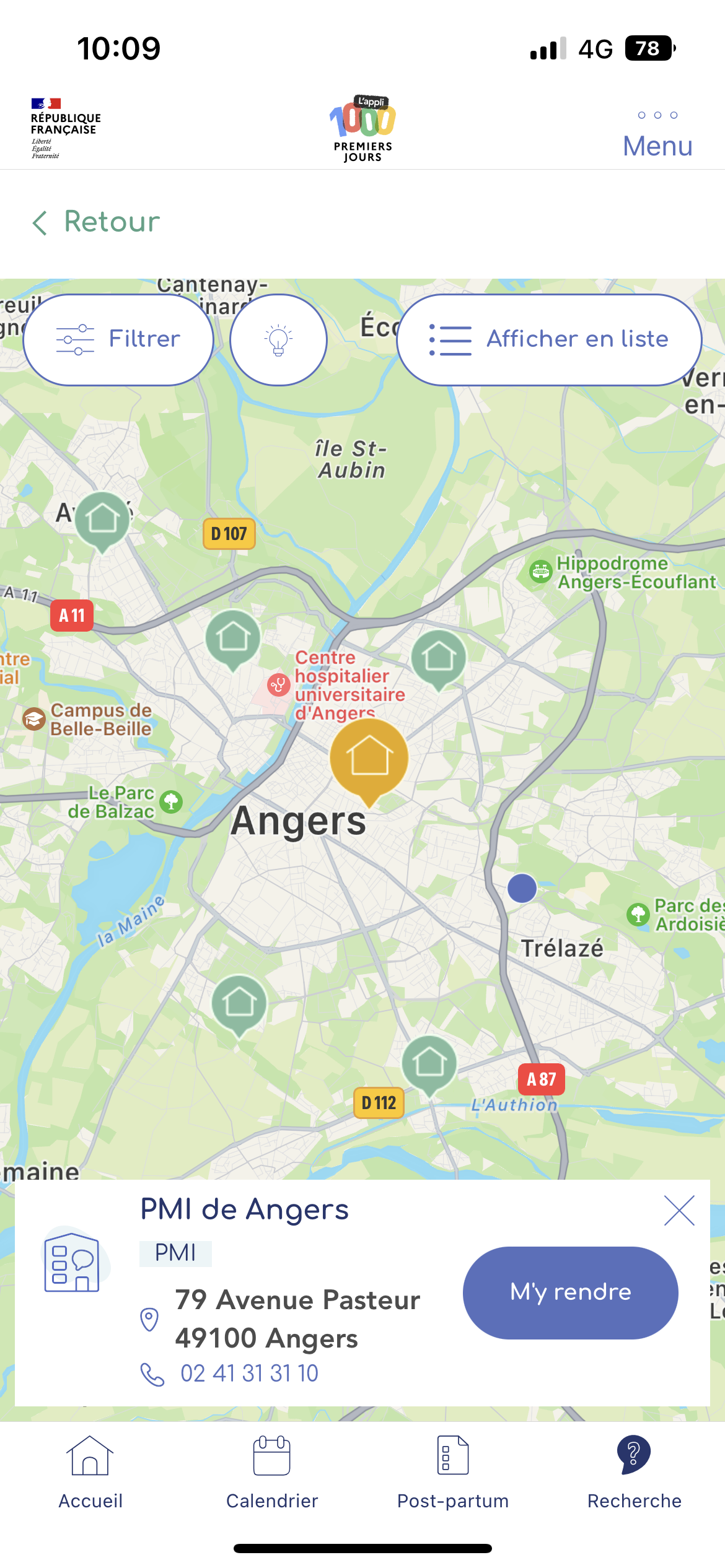The width and height of the screenshot is (725, 1568).
Task: Tap the lightbulb tips button
Action: point(278,339)
